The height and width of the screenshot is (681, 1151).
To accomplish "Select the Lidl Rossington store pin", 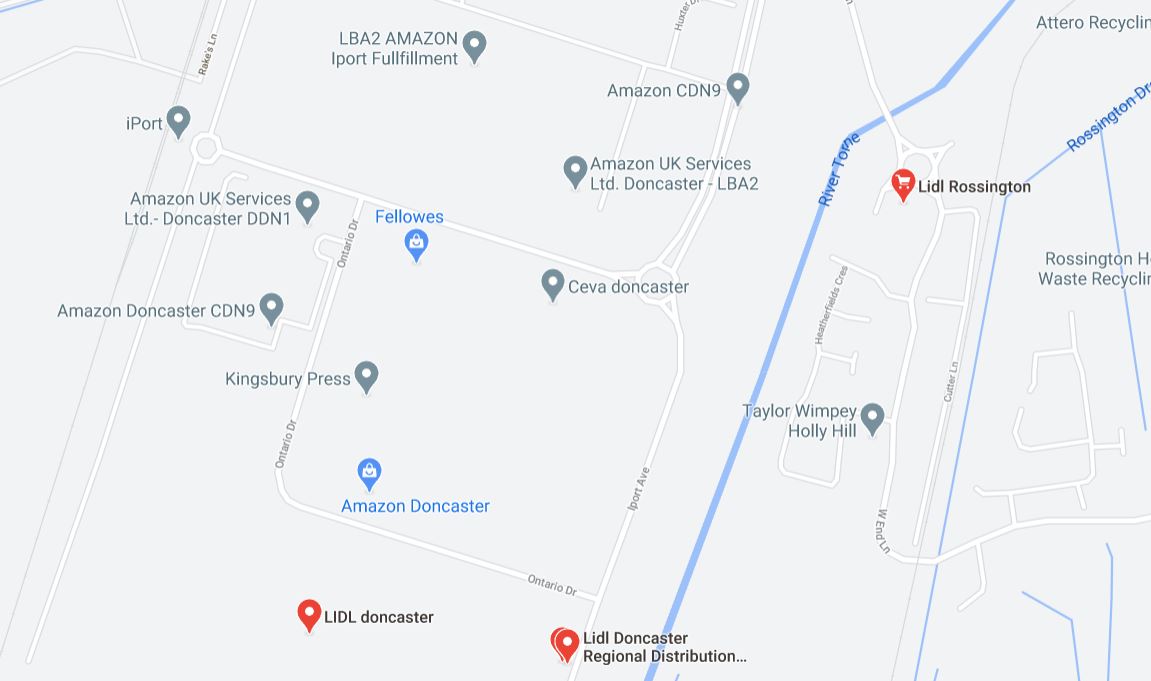I will coord(903,184).
